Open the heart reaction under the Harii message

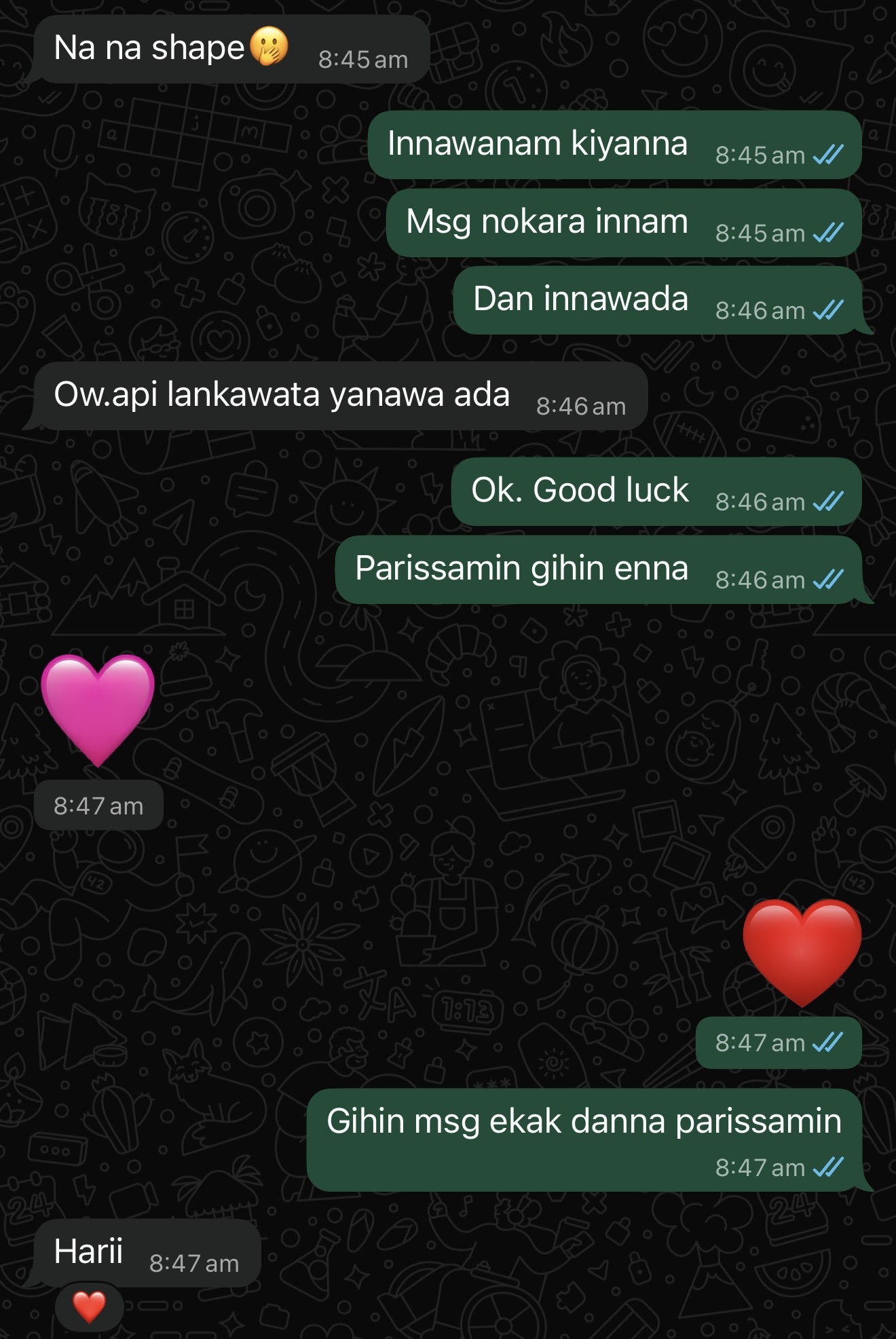pos(89,1306)
